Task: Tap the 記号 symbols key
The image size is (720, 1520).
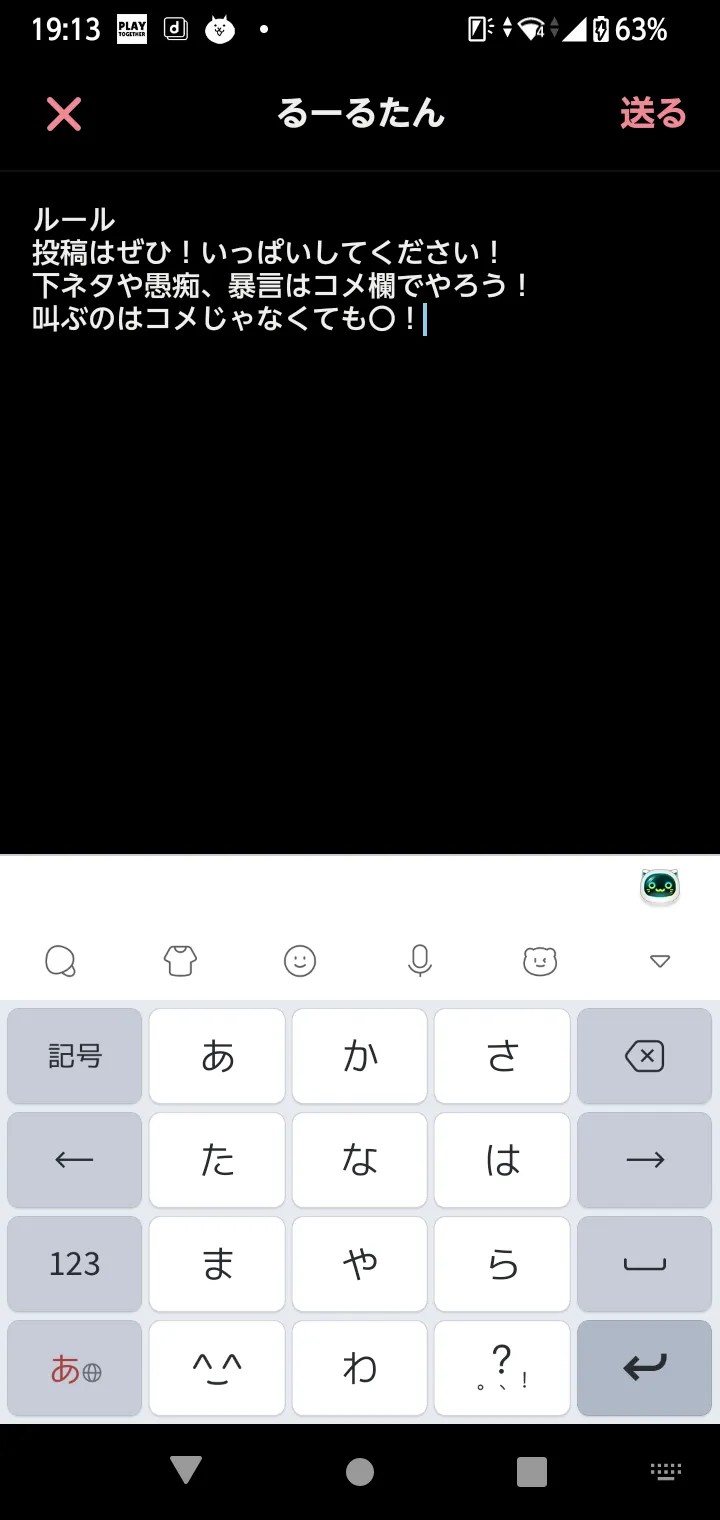Action: point(75,1056)
